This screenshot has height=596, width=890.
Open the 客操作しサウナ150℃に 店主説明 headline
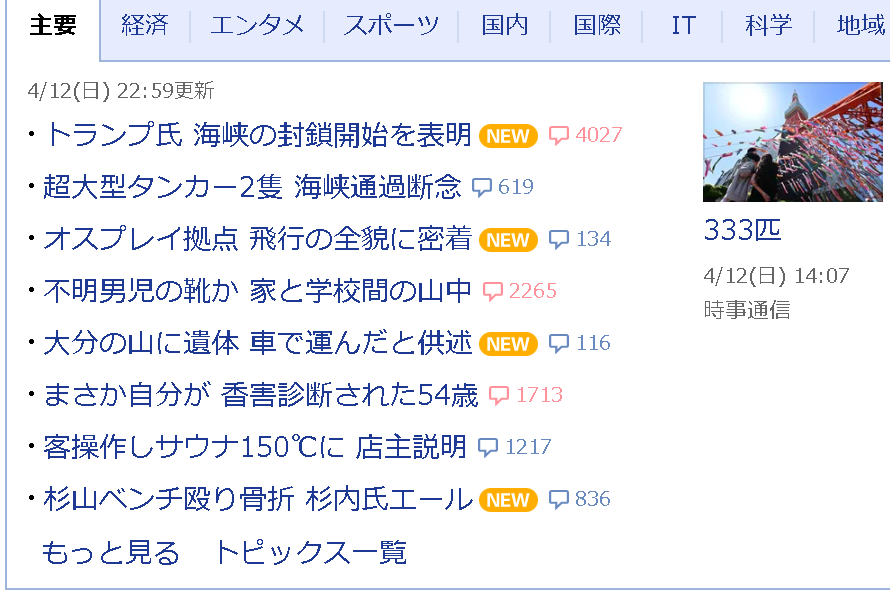click(x=255, y=447)
